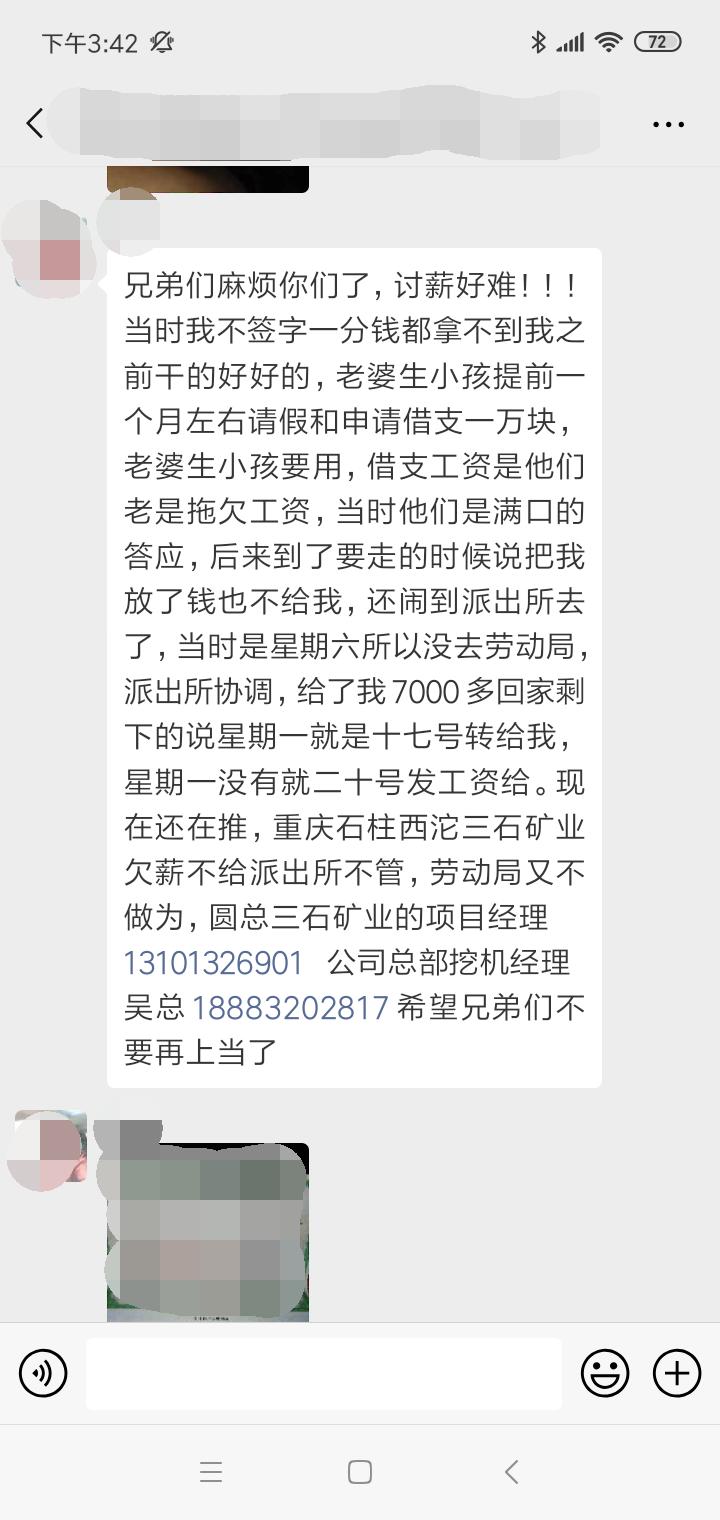Tap the Bluetooth icon in the status bar
The height and width of the screenshot is (1520, 720).
(538, 42)
